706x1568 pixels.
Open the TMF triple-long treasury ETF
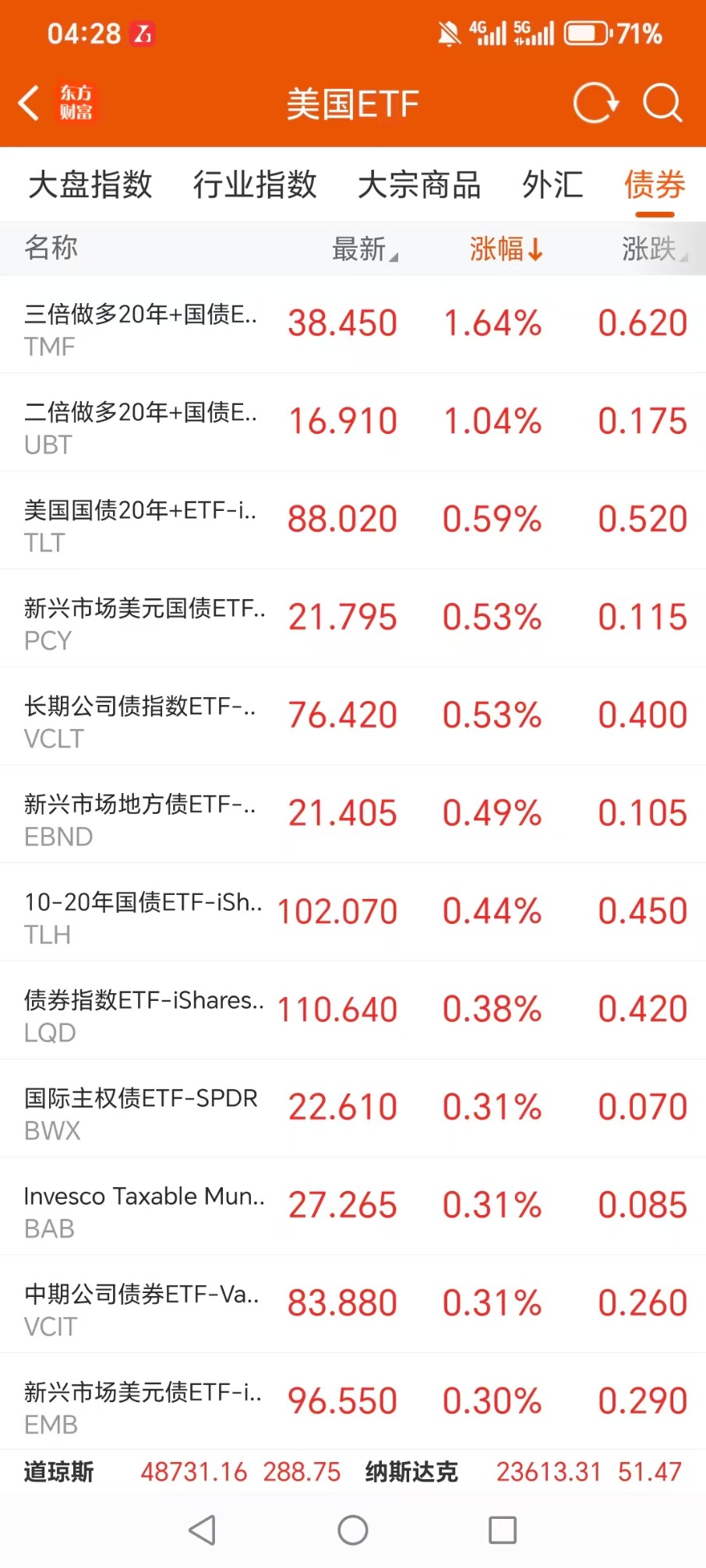click(353, 325)
